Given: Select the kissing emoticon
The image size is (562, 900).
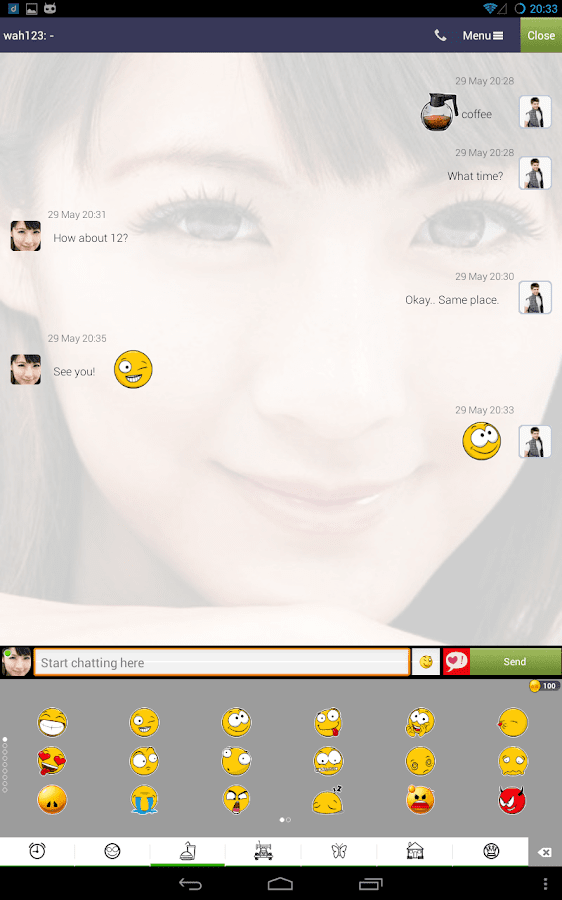Looking at the screenshot, I should [512, 722].
